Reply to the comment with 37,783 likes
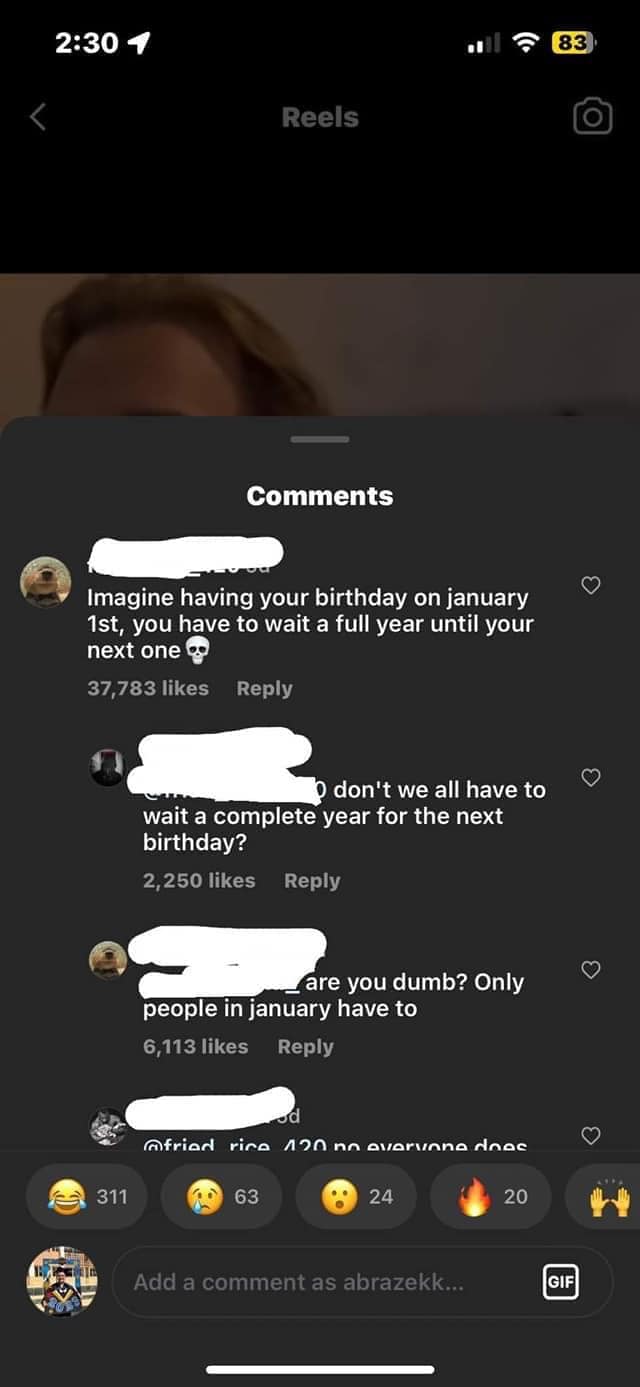Viewport: 640px width, 1387px height. 264,688
